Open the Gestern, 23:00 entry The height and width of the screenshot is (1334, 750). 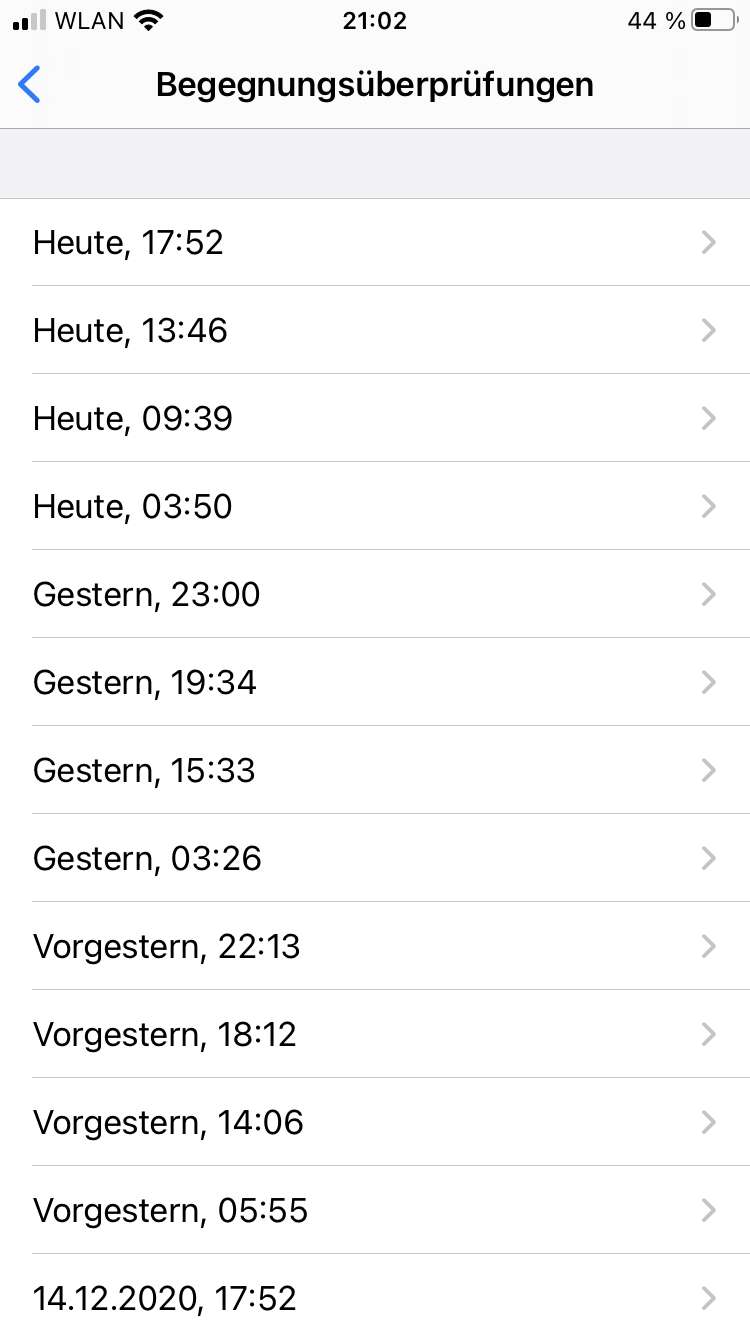tap(375, 595)
